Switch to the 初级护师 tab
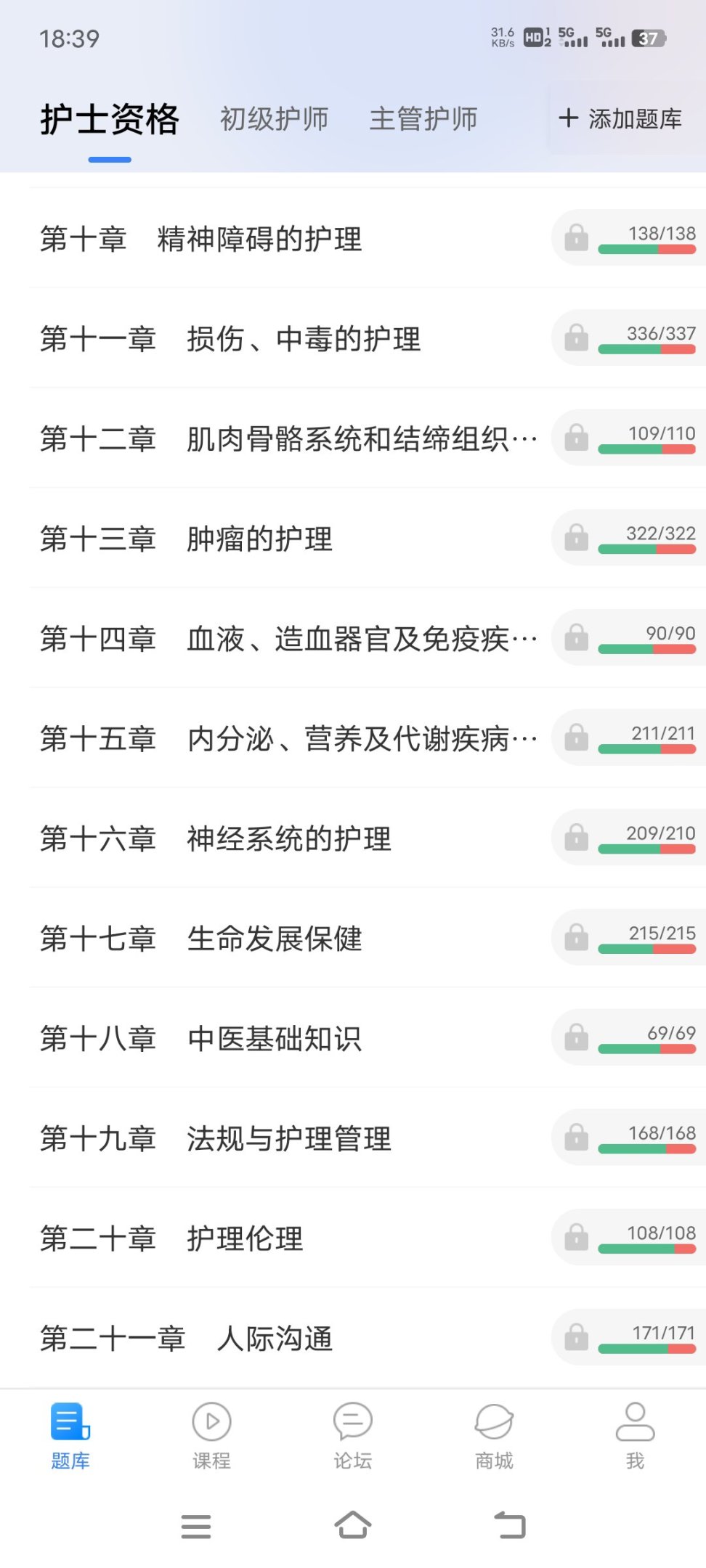This screenshot has width=706, height=1568. click(x=274, y=119)
